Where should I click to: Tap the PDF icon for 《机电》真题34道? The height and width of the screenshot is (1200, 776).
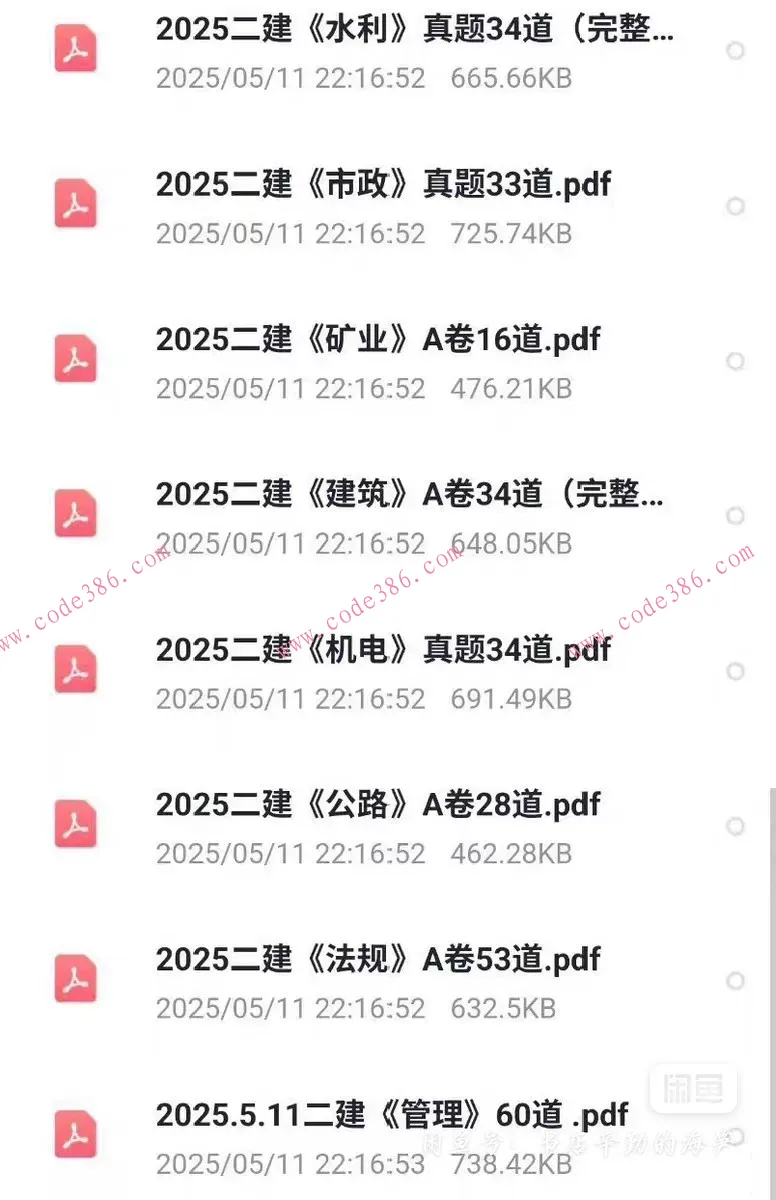[x=75, y=670]
